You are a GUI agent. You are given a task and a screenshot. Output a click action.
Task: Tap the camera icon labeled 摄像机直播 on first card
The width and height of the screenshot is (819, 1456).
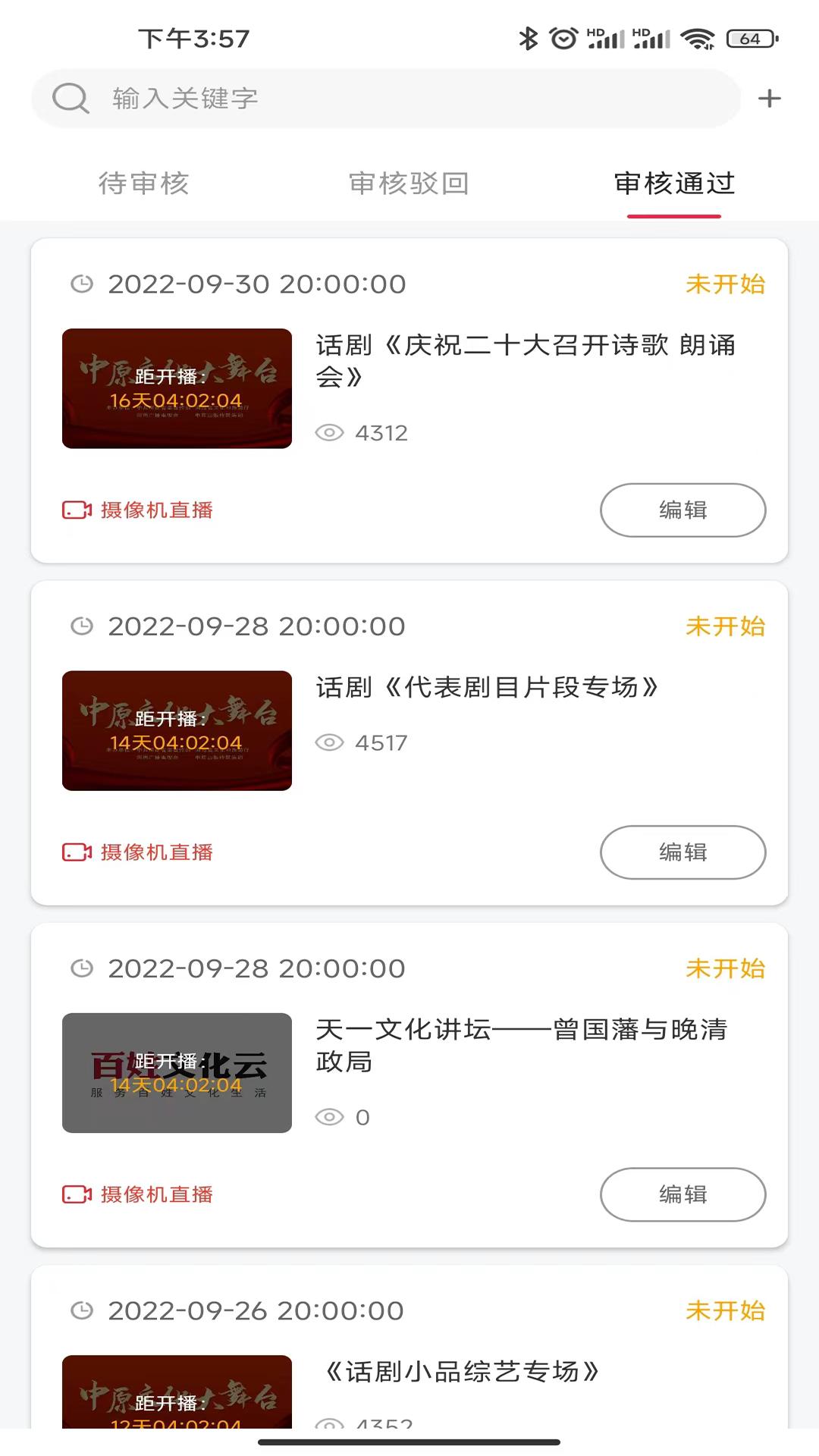tap(77, 510)
